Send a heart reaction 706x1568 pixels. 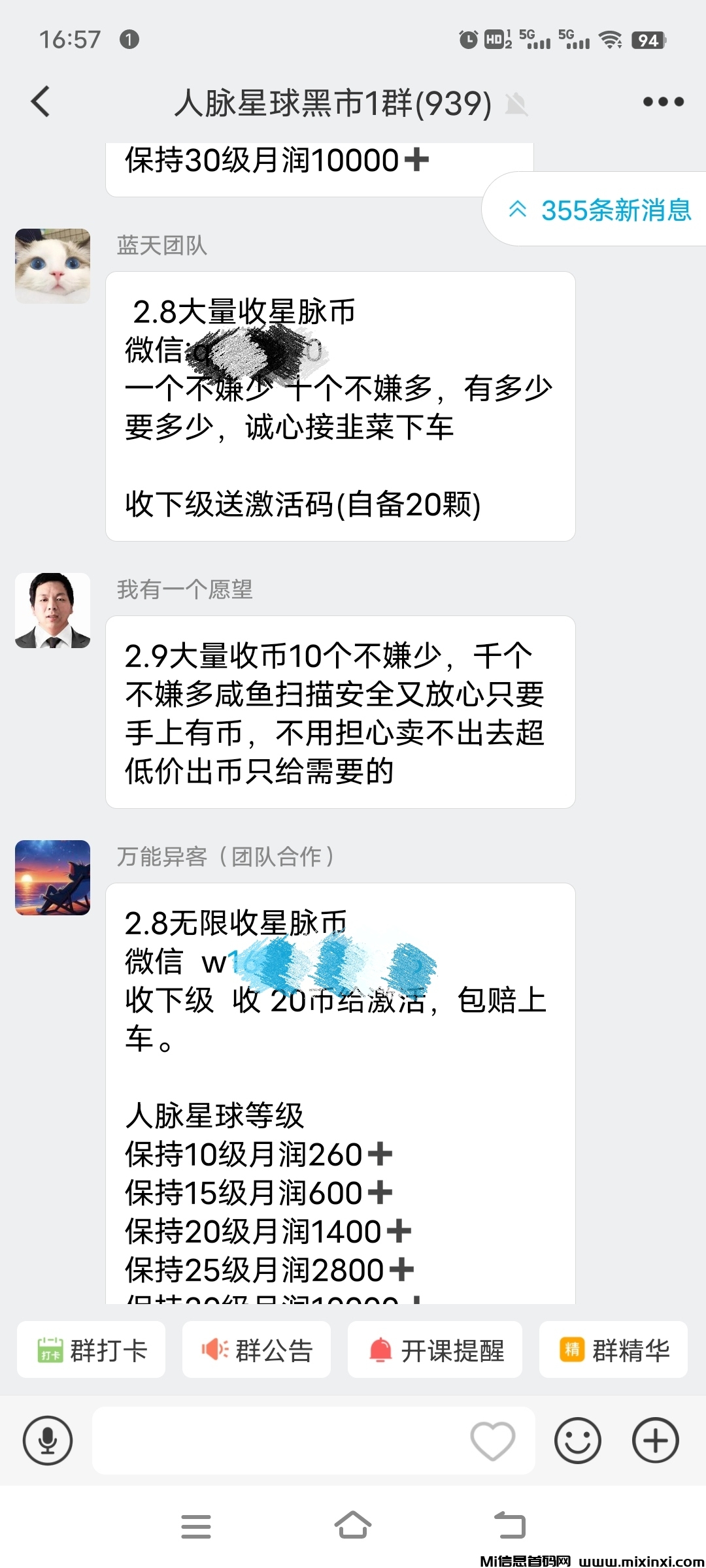(x=493, y=1441)
